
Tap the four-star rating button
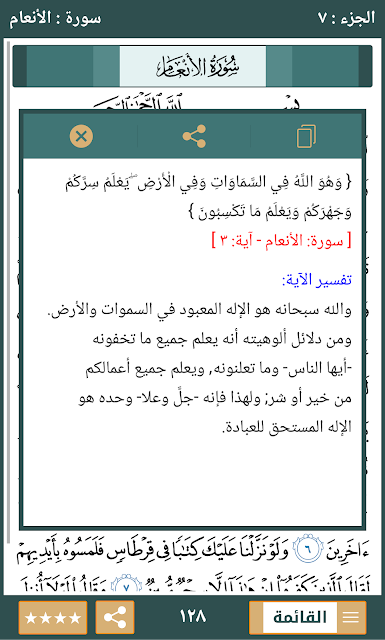point(53,617)
